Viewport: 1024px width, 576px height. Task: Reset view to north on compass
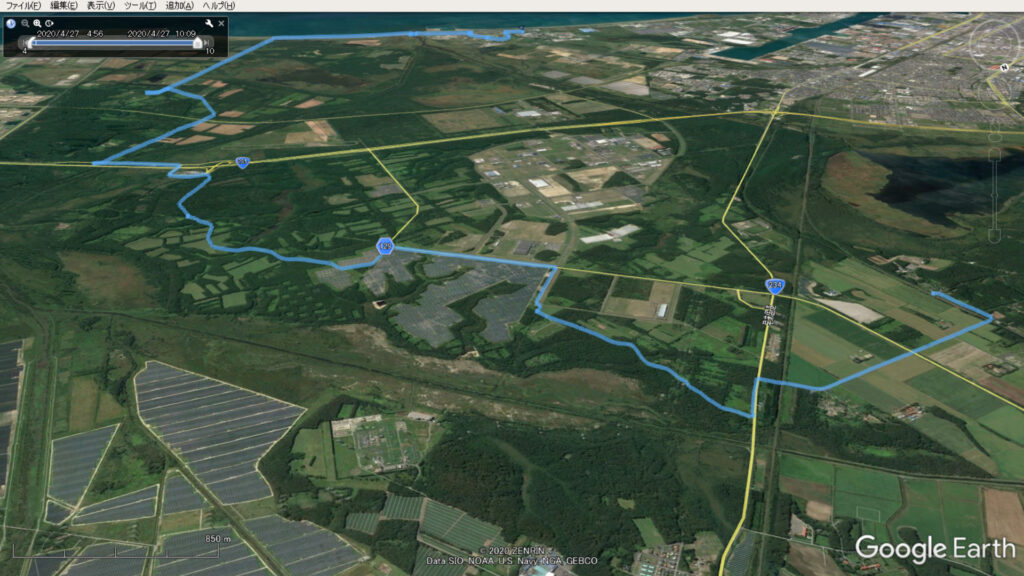pos(1004,66)
